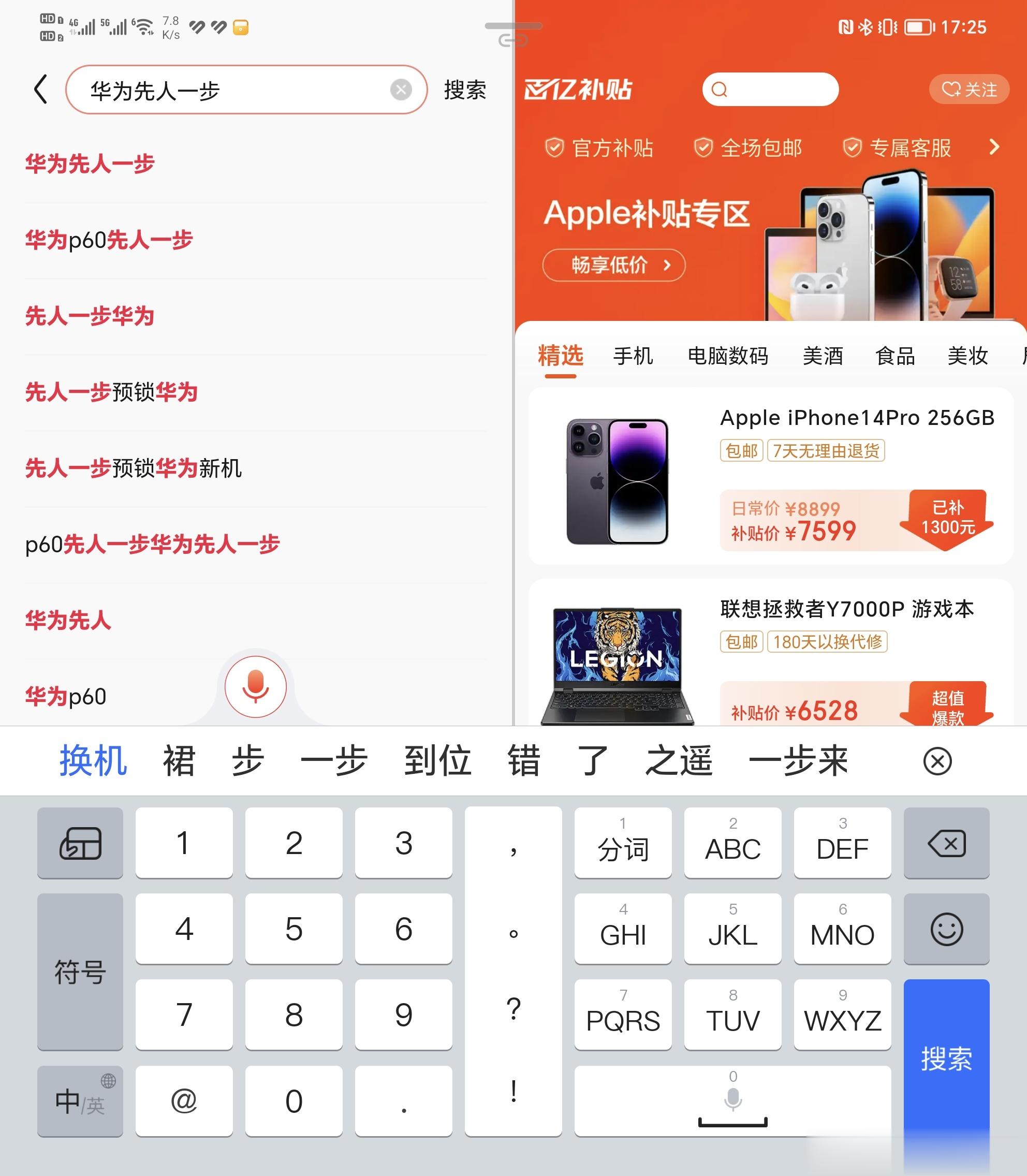This screenshot has height=1176, width=1027.
Task: Expand the service tags arrow after 专属客服
Action: pyautogui.click(x=994, y=148)
